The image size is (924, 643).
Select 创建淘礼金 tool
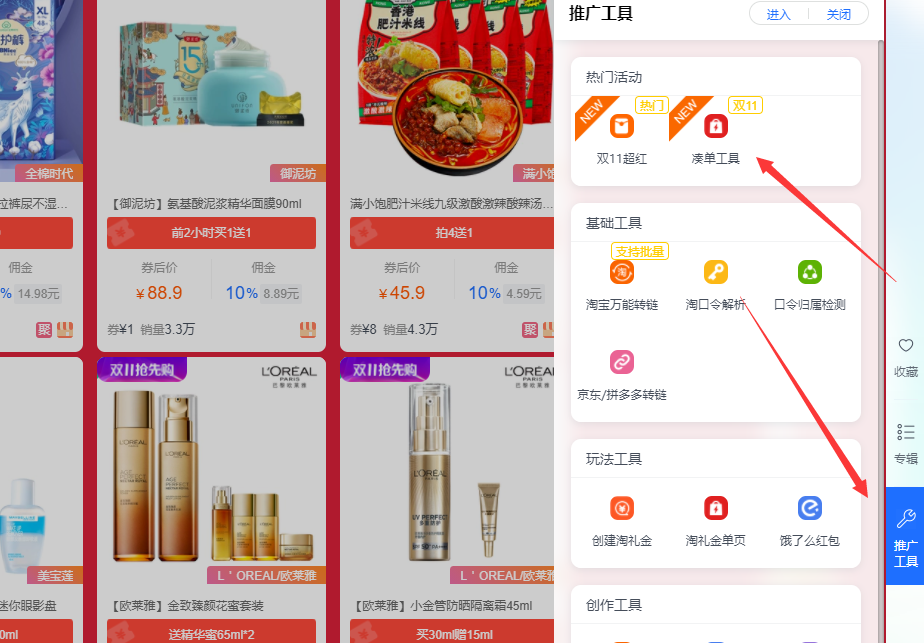(622, 519)
